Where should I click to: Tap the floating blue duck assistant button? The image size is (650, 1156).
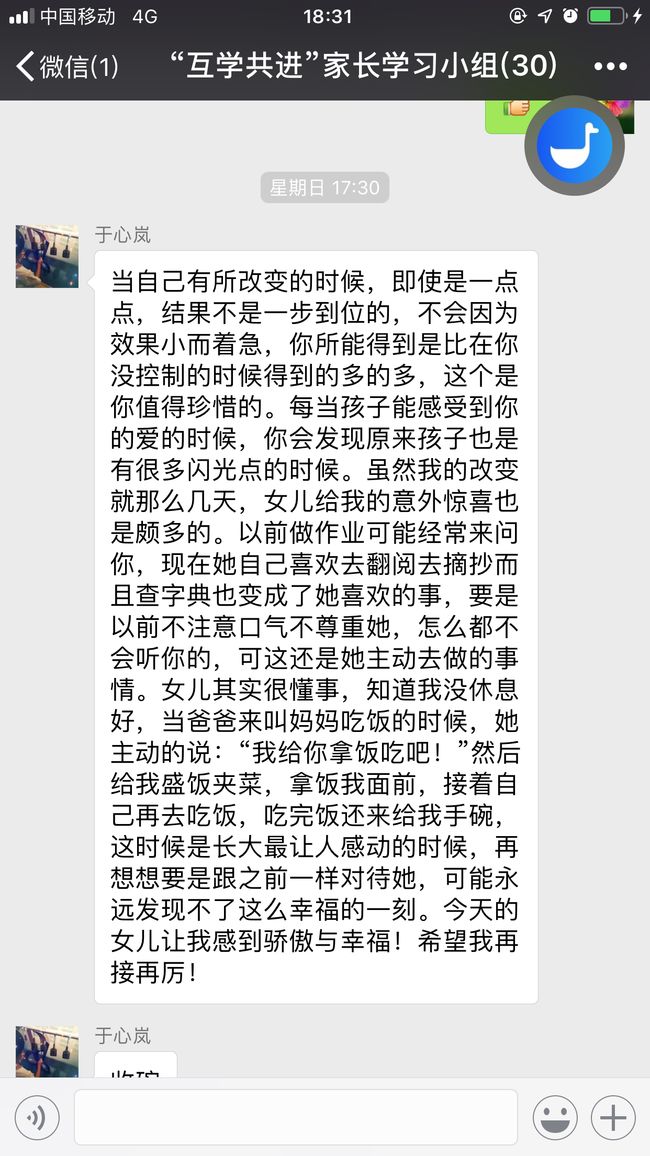pos(574,145)
